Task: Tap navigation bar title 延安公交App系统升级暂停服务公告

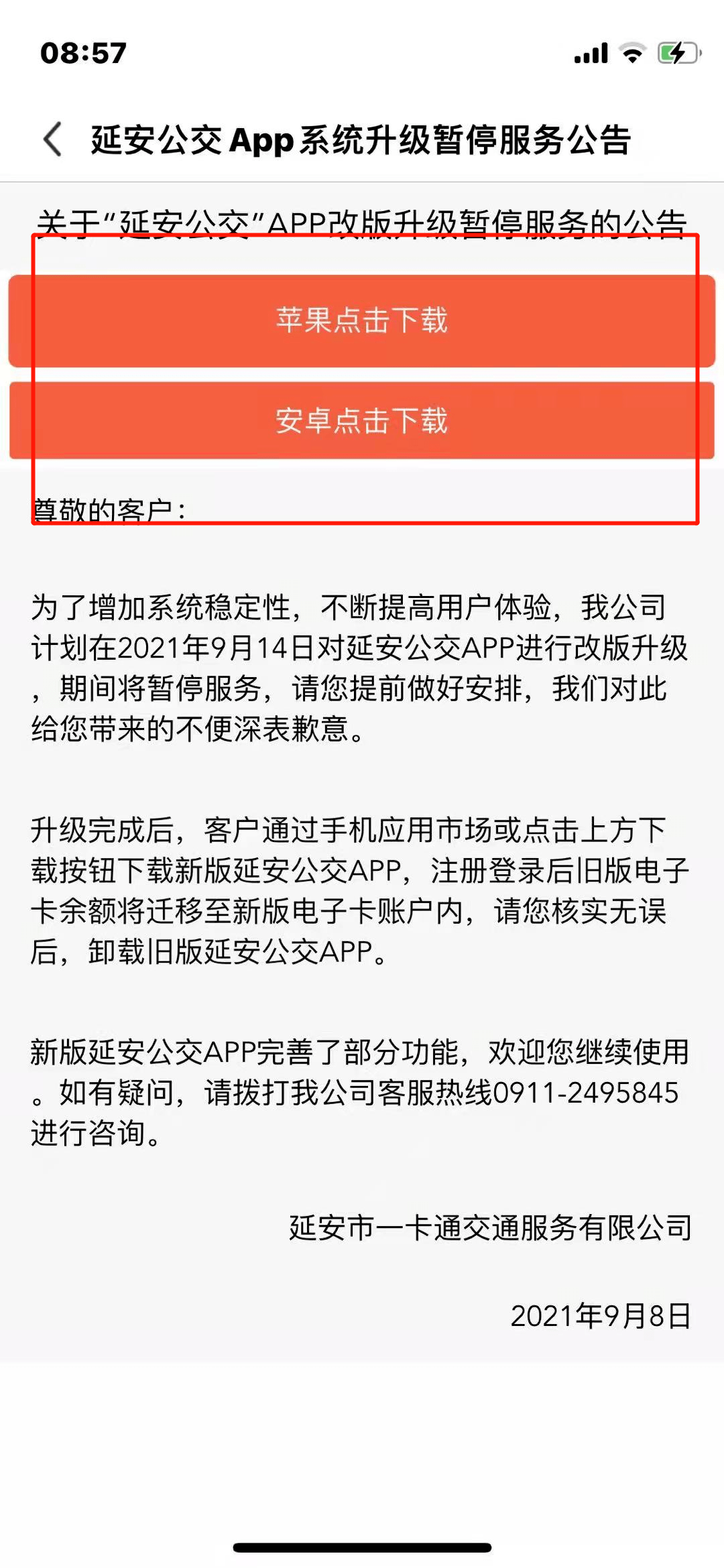Action: click(362, 139)
